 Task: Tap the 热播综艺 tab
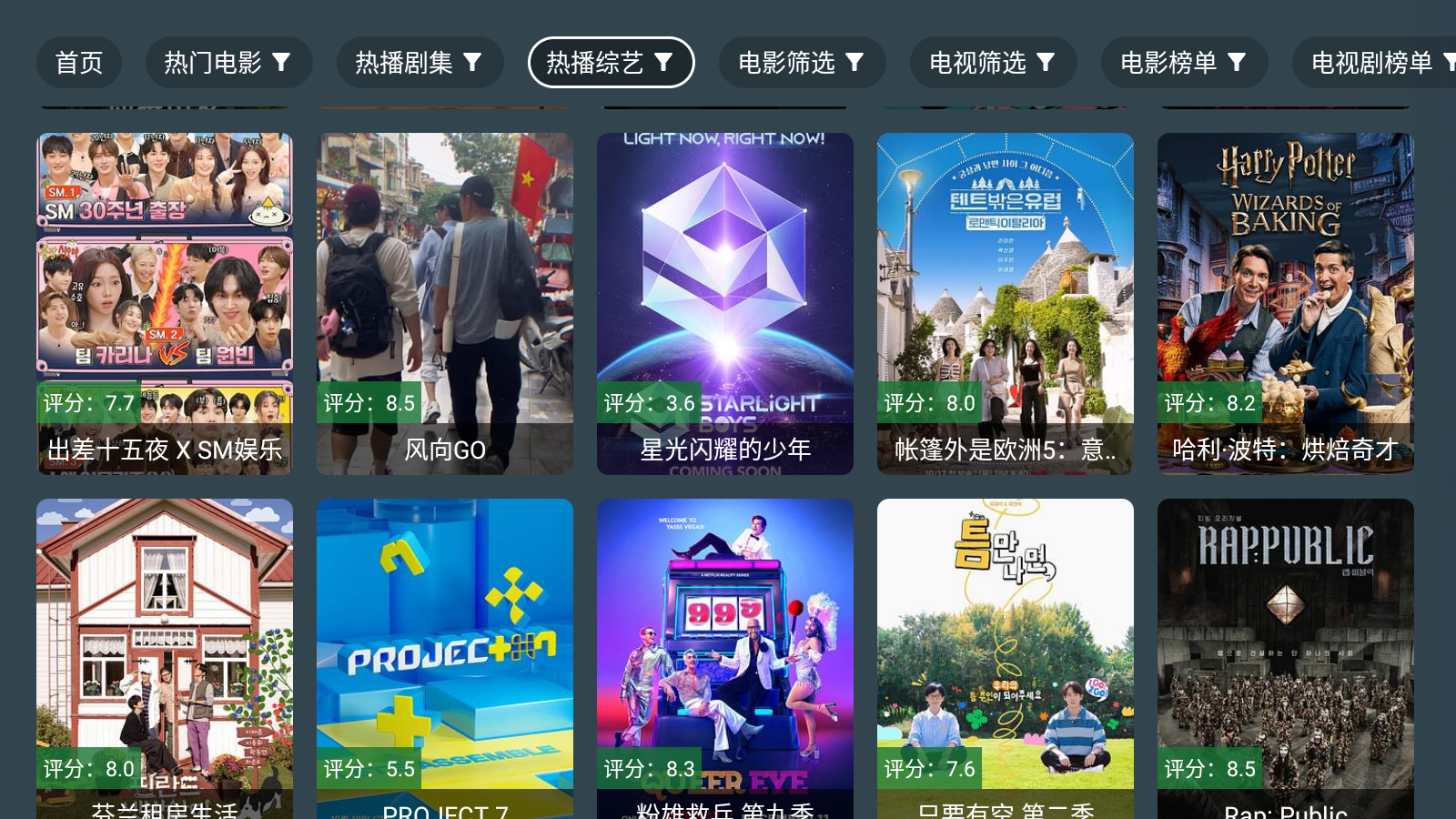611,63
